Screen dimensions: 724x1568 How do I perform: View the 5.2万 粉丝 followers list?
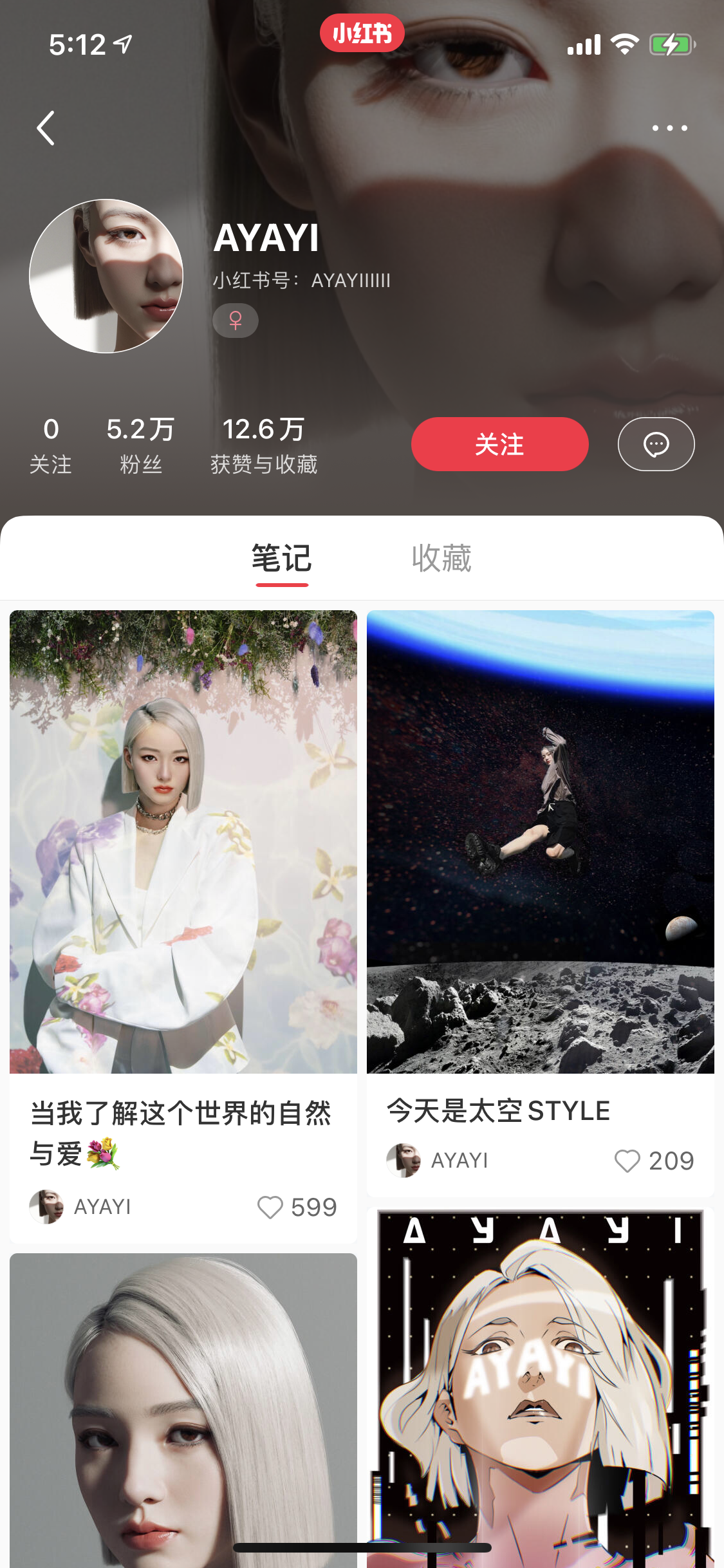pos(140,445)
